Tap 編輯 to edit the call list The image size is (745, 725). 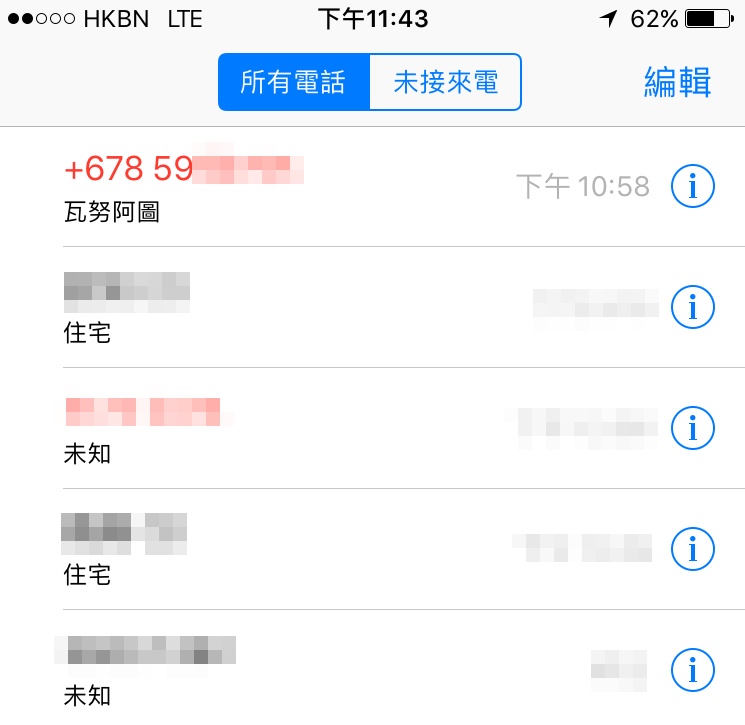click(677, 82)
